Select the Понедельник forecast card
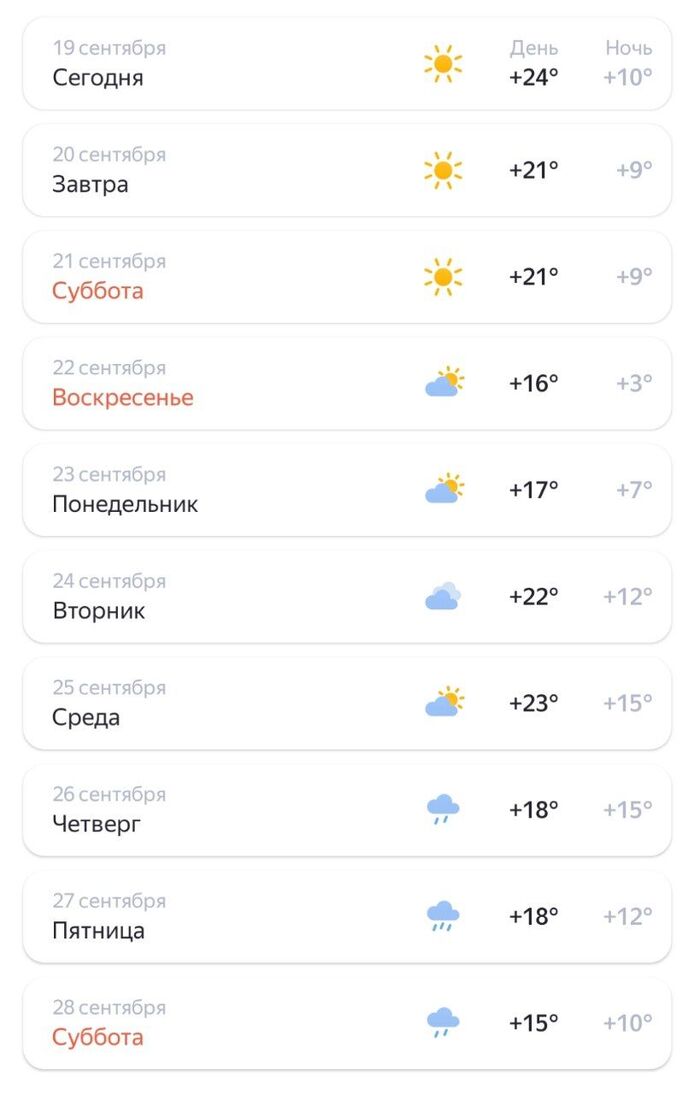This screenshot has height=1094, width=700. pos(346,490)
